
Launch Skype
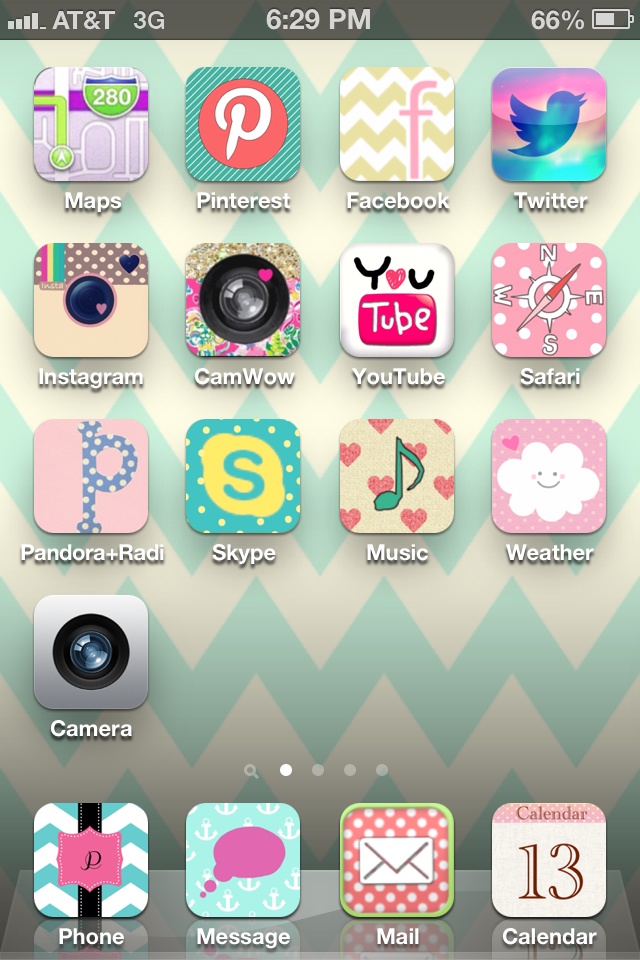243,476
